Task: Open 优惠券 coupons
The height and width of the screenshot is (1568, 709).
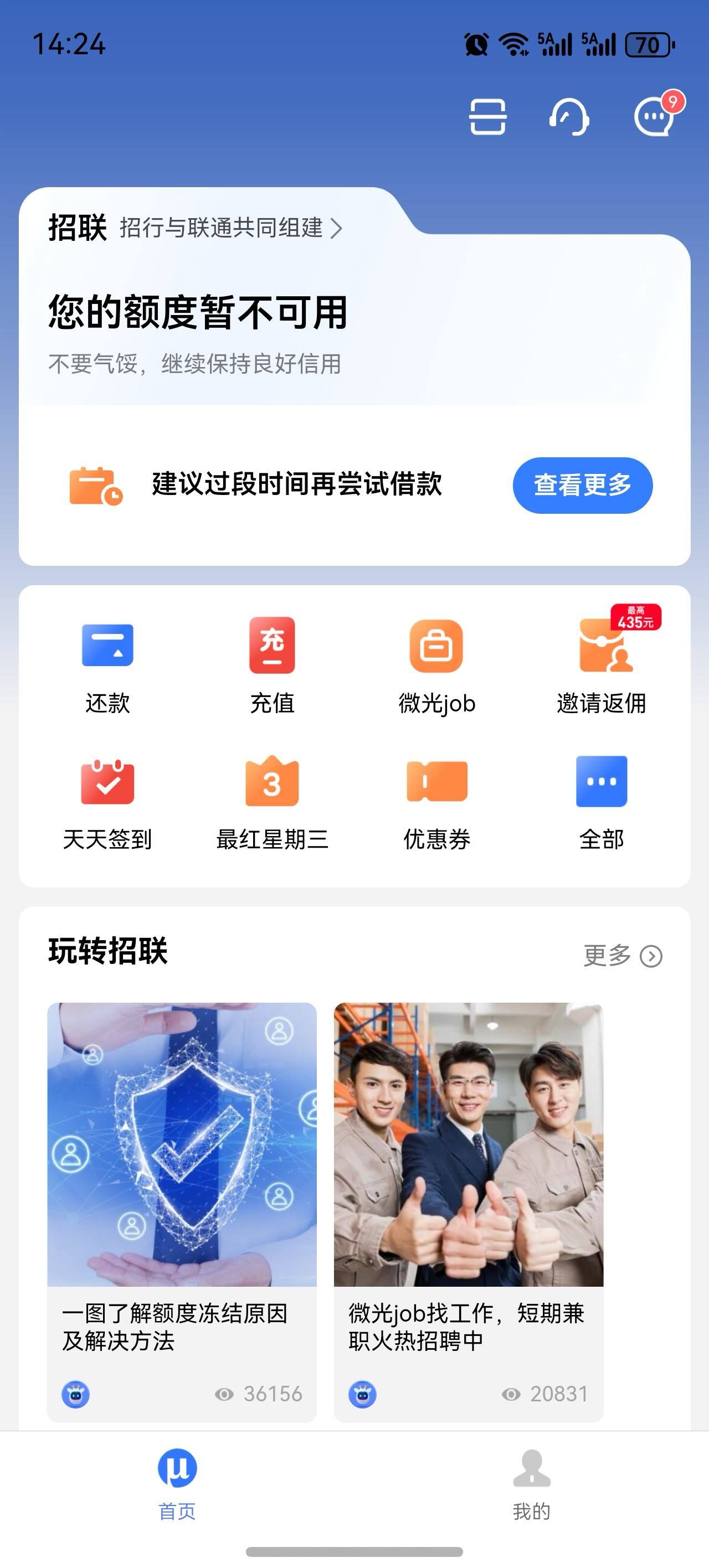Action: (436, 803)
